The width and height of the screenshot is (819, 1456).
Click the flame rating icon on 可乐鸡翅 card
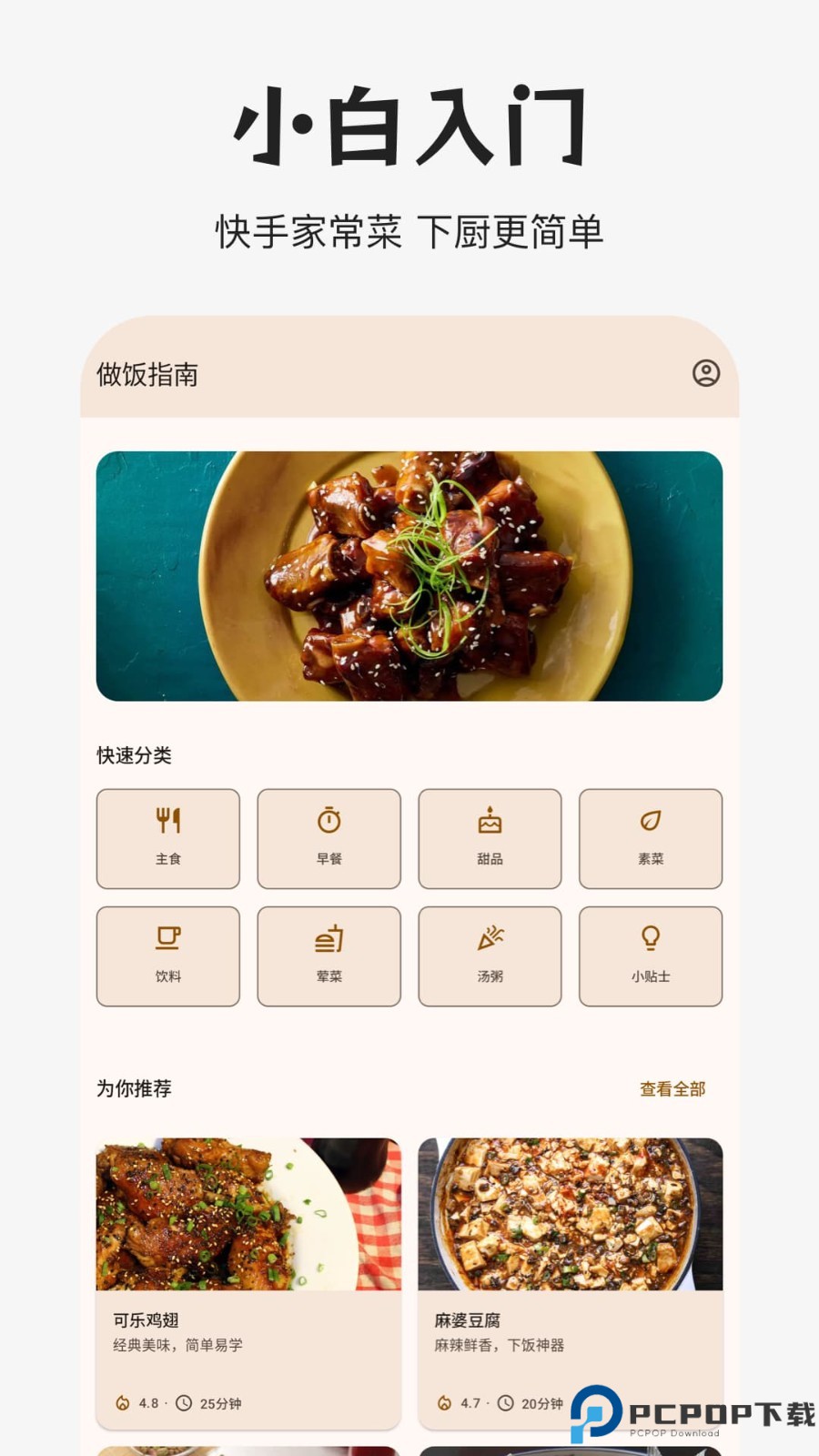[x=124, y=1404]
